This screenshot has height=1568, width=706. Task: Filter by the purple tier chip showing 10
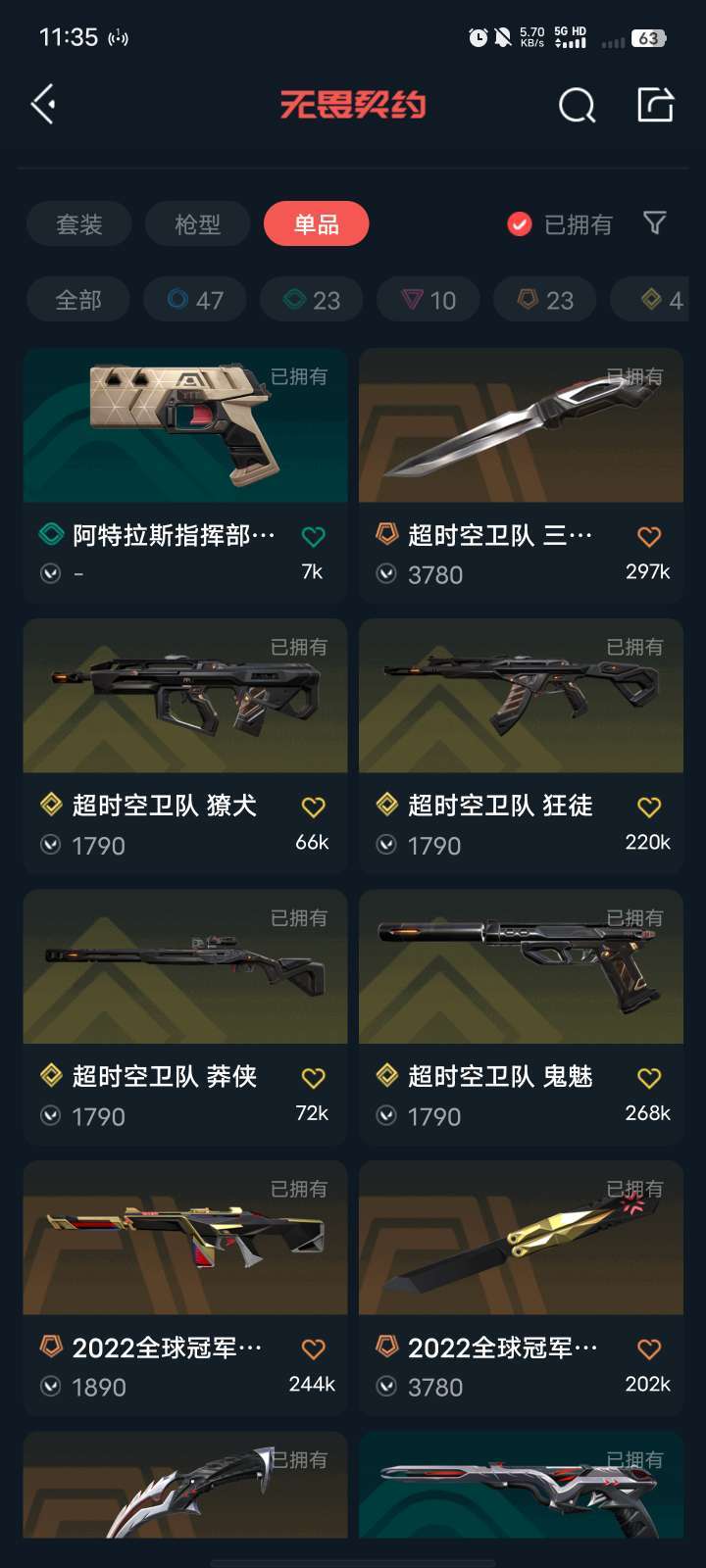tap(429, 300)
